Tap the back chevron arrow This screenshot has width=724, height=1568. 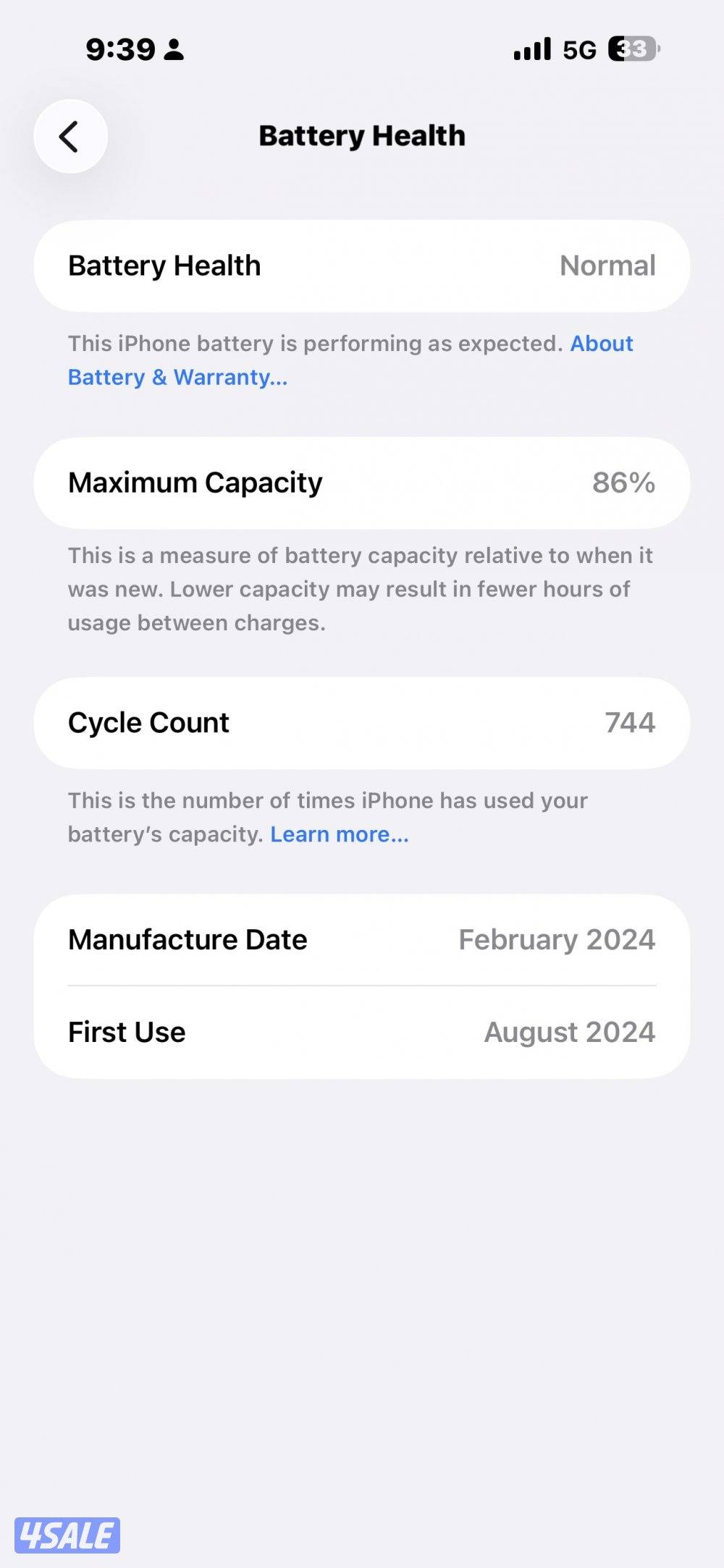pyautogui.click(x=70, y=136)
